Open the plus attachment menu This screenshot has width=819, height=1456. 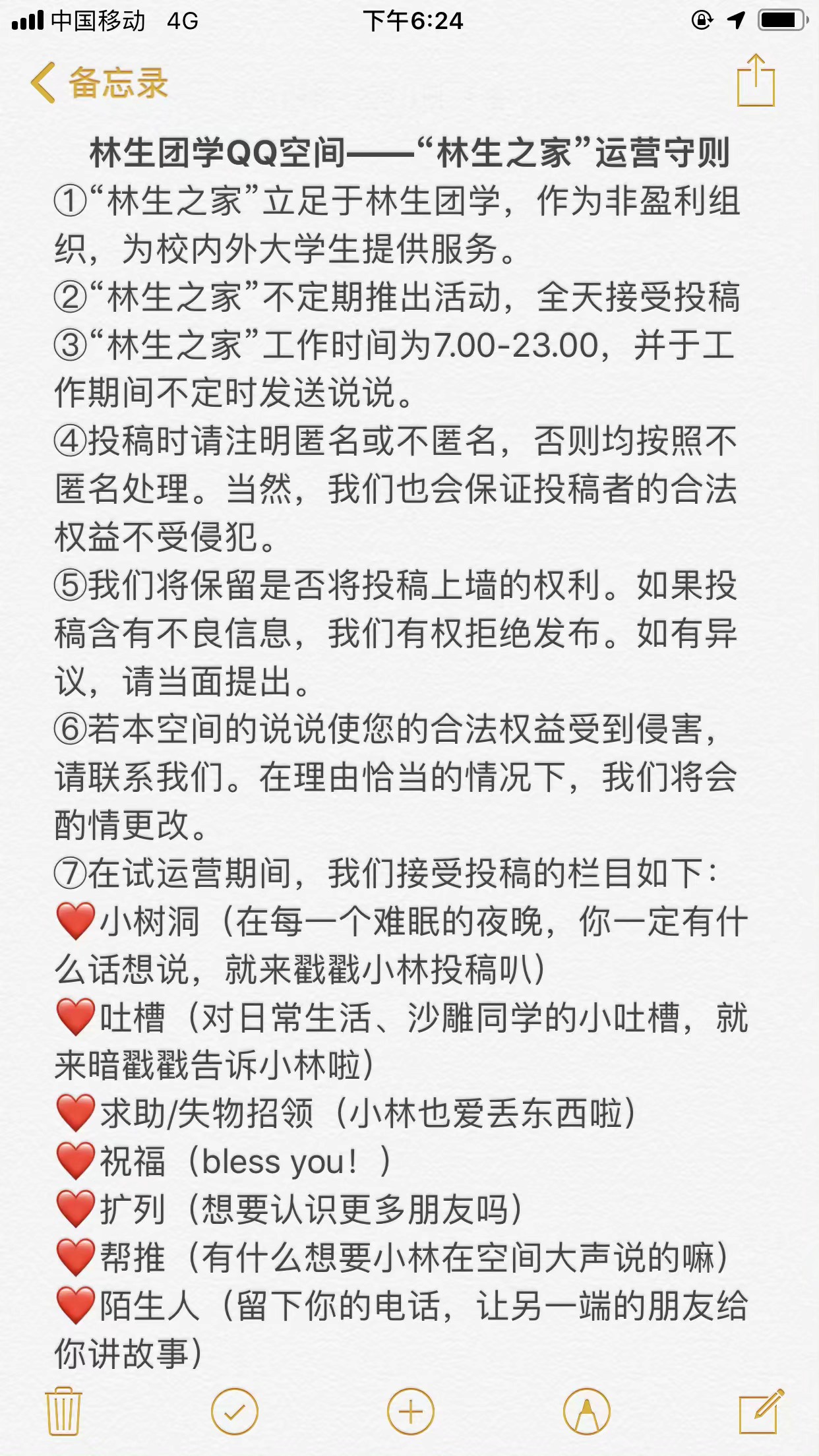[x=410, y=1411]
